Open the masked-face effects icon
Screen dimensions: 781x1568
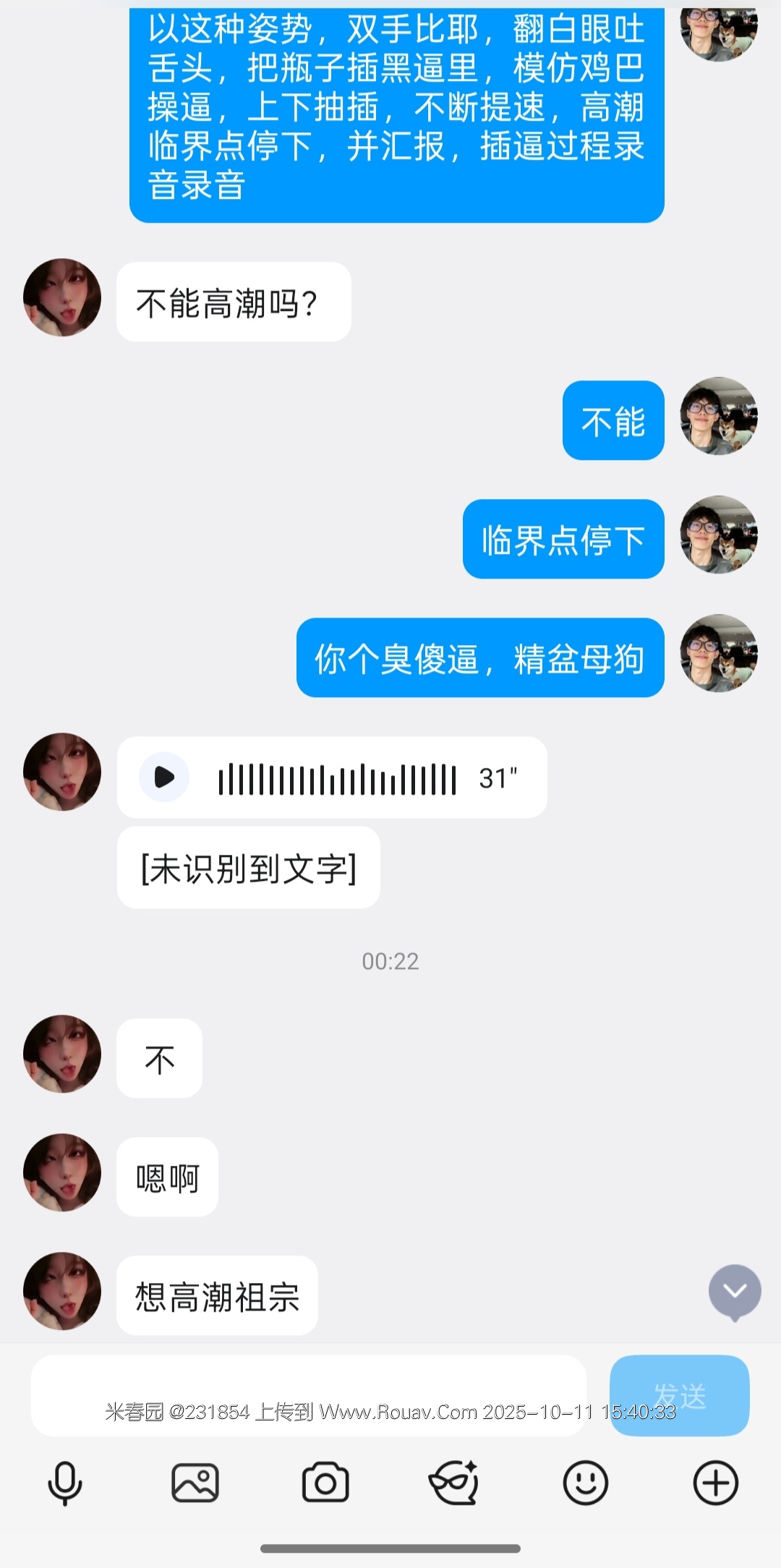(454, 1483)
